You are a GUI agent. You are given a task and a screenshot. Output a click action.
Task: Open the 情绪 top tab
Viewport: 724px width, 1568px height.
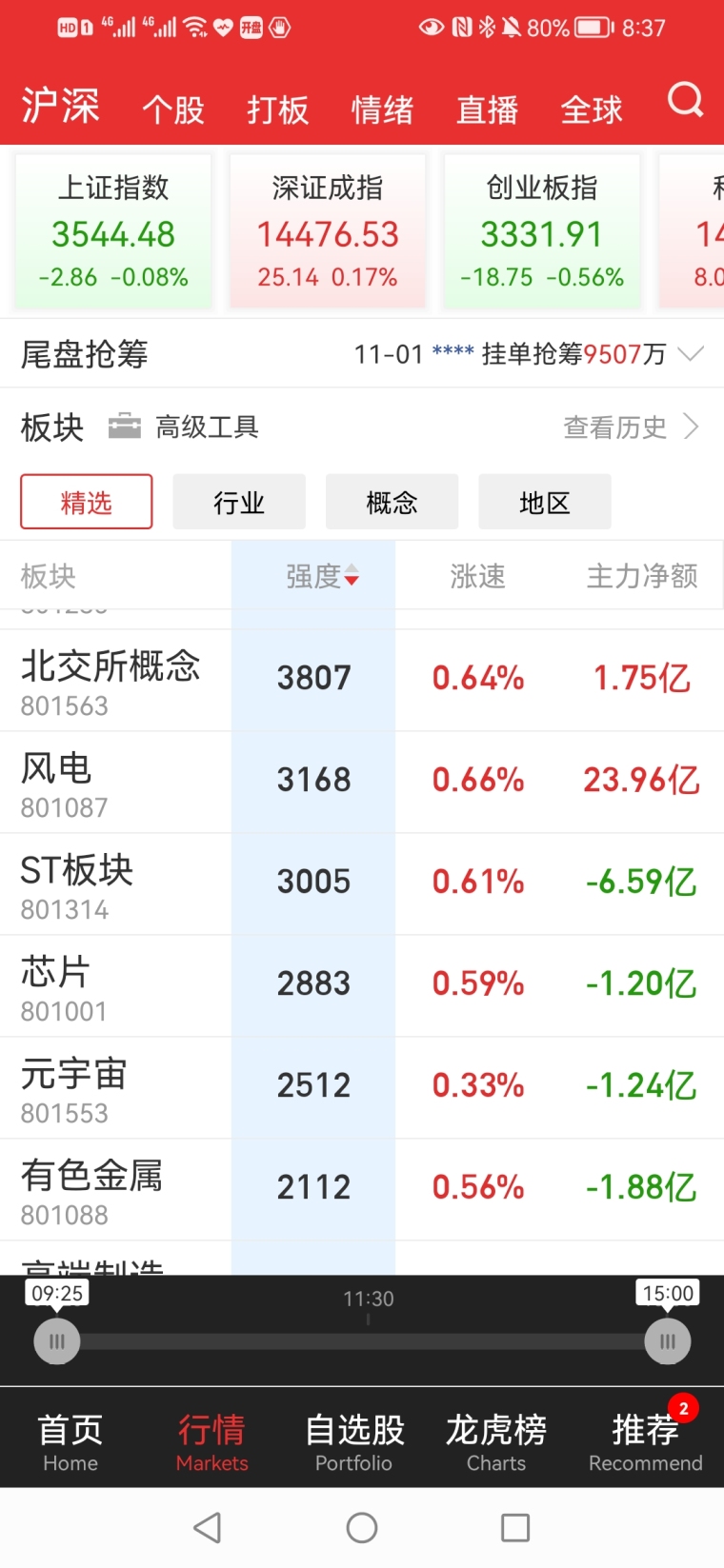pos(383,109)
